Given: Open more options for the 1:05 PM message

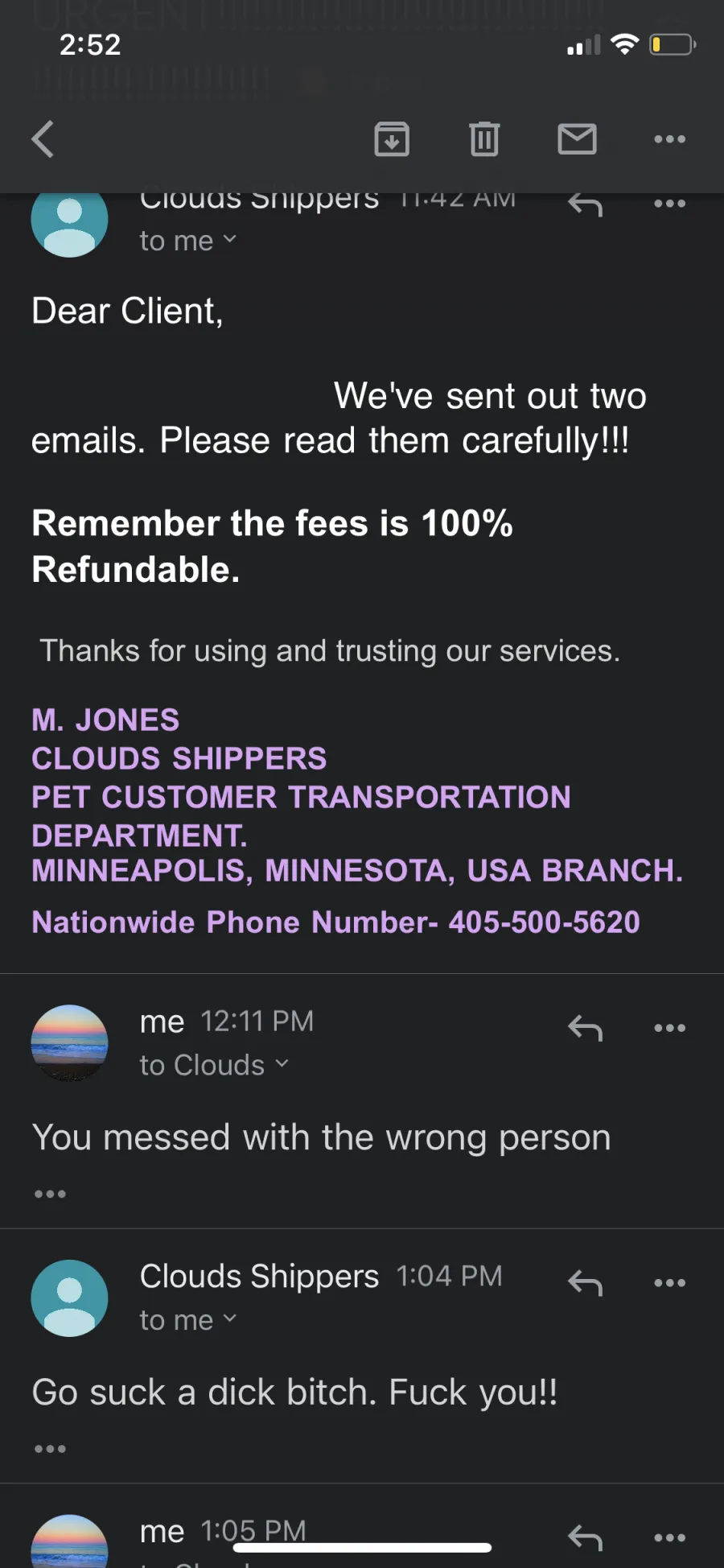Looking at the screenshot, I should (669, 1537).
